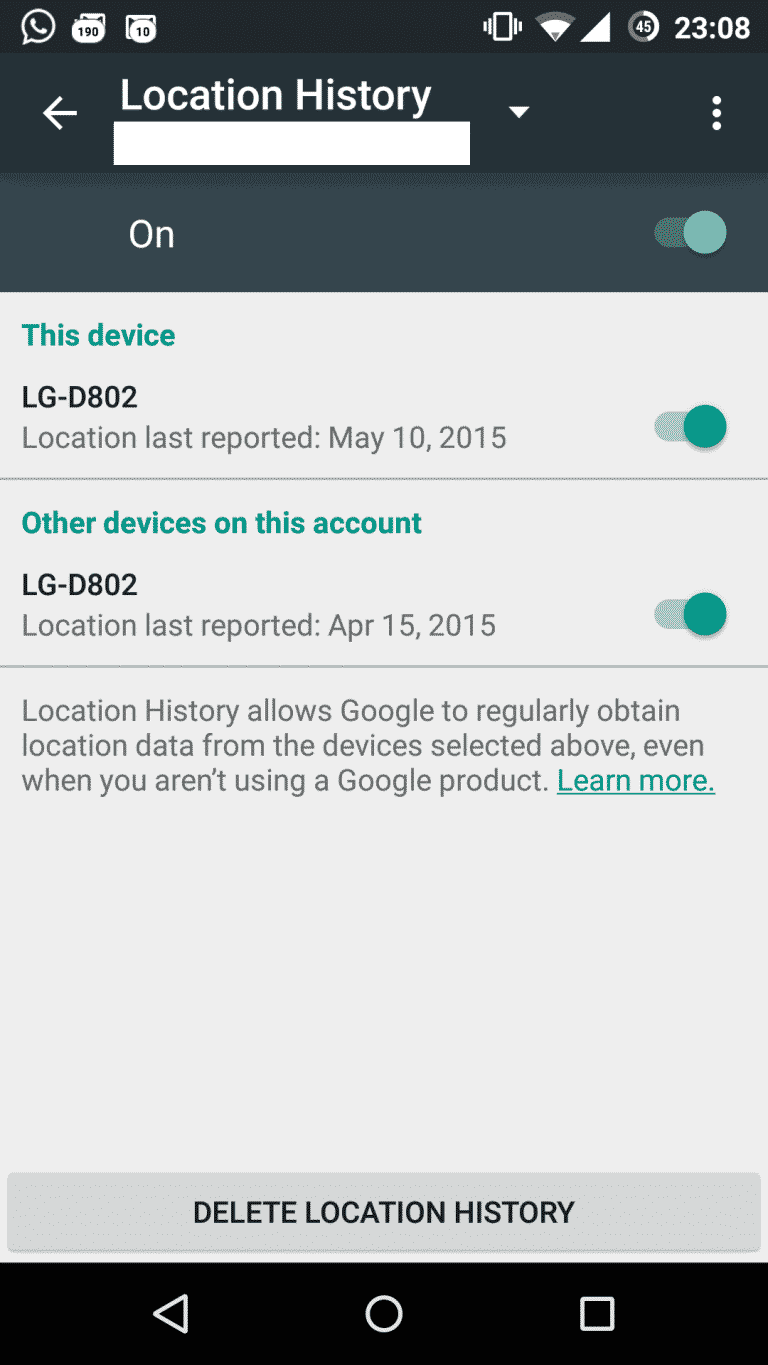Tap Delete Location History button
This screenshot has width=768, height=1365.
click(x=384, y=1212)
